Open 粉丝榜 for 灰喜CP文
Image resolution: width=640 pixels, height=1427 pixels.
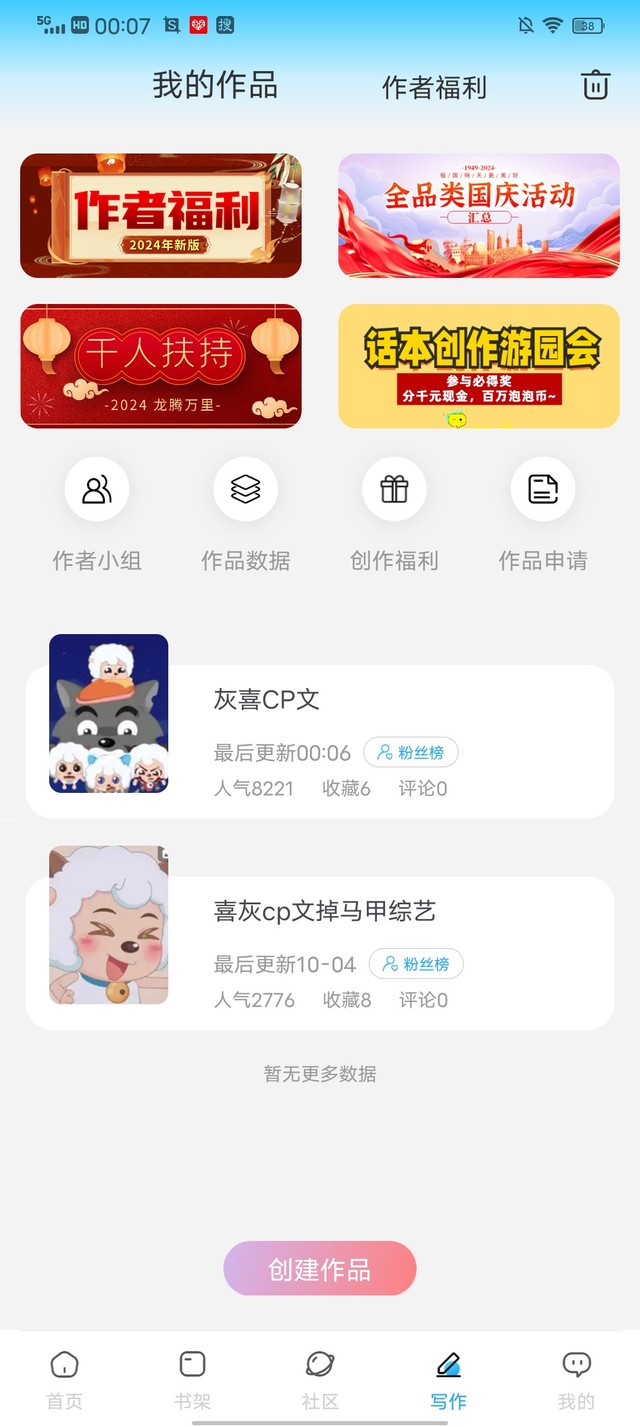411,753
